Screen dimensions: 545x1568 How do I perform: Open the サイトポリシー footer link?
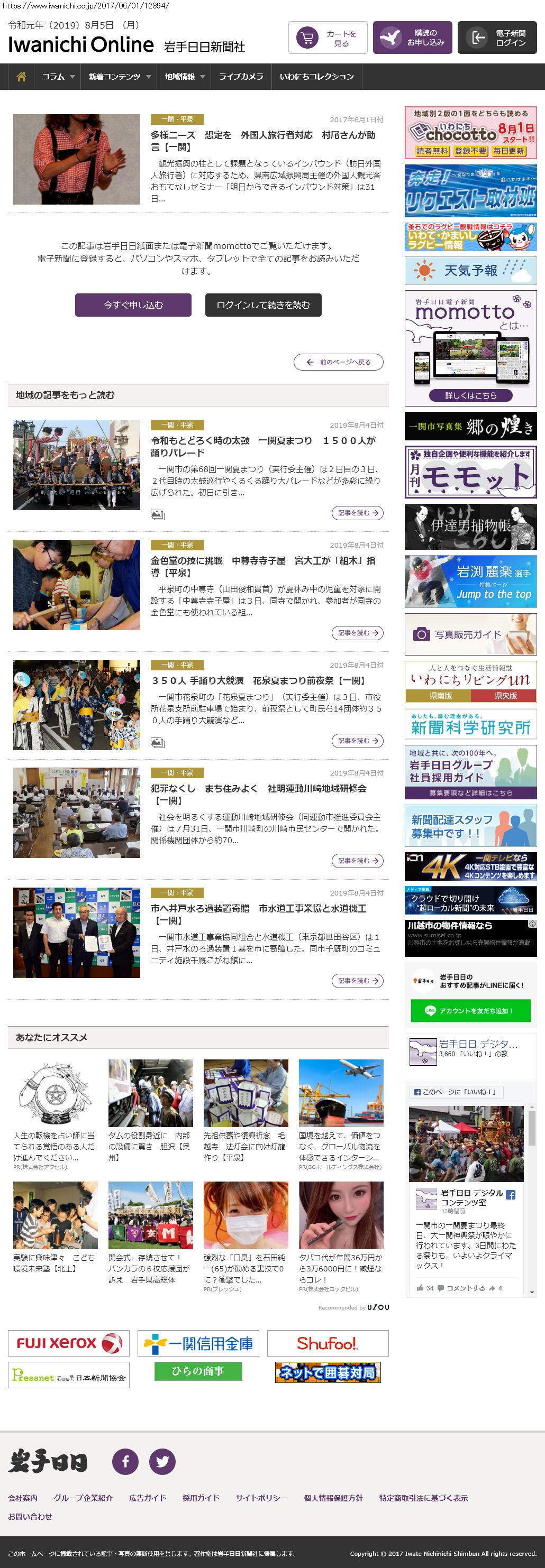261,1498
